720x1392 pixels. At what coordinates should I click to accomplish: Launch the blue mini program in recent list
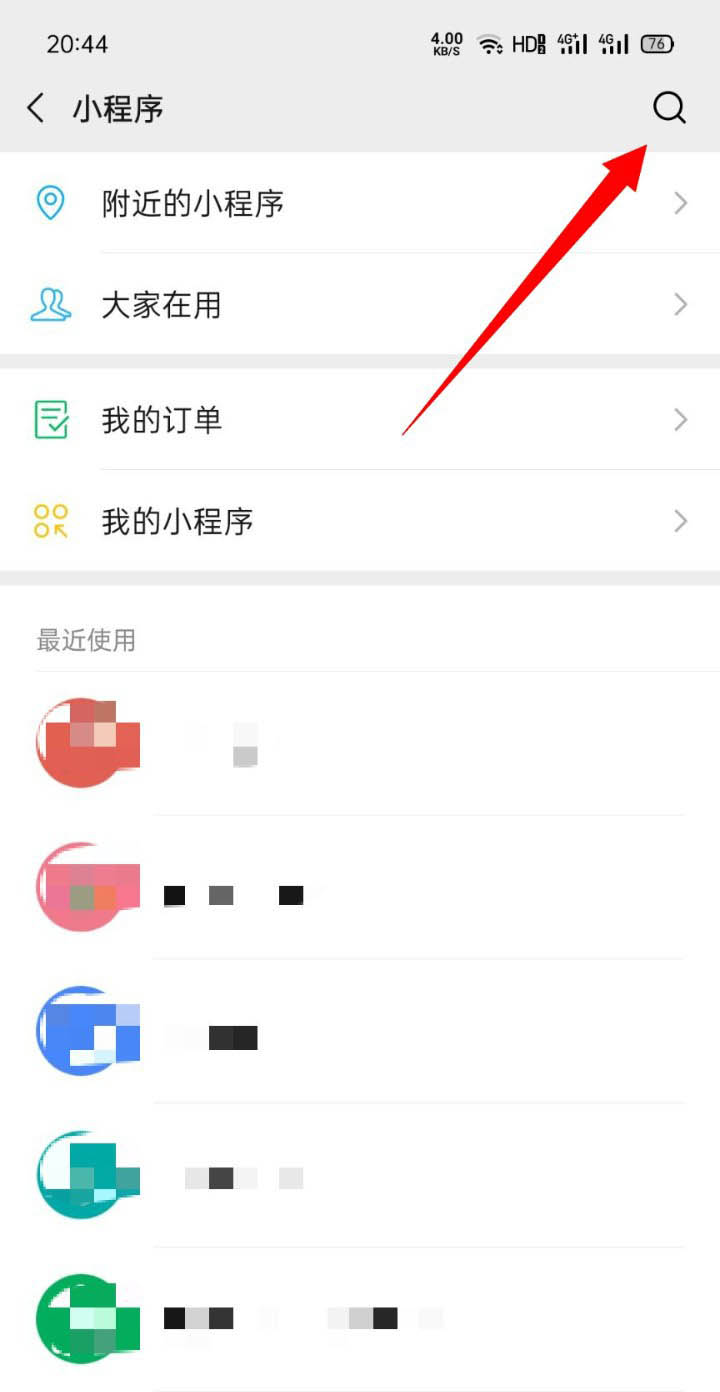[87, 1032]
